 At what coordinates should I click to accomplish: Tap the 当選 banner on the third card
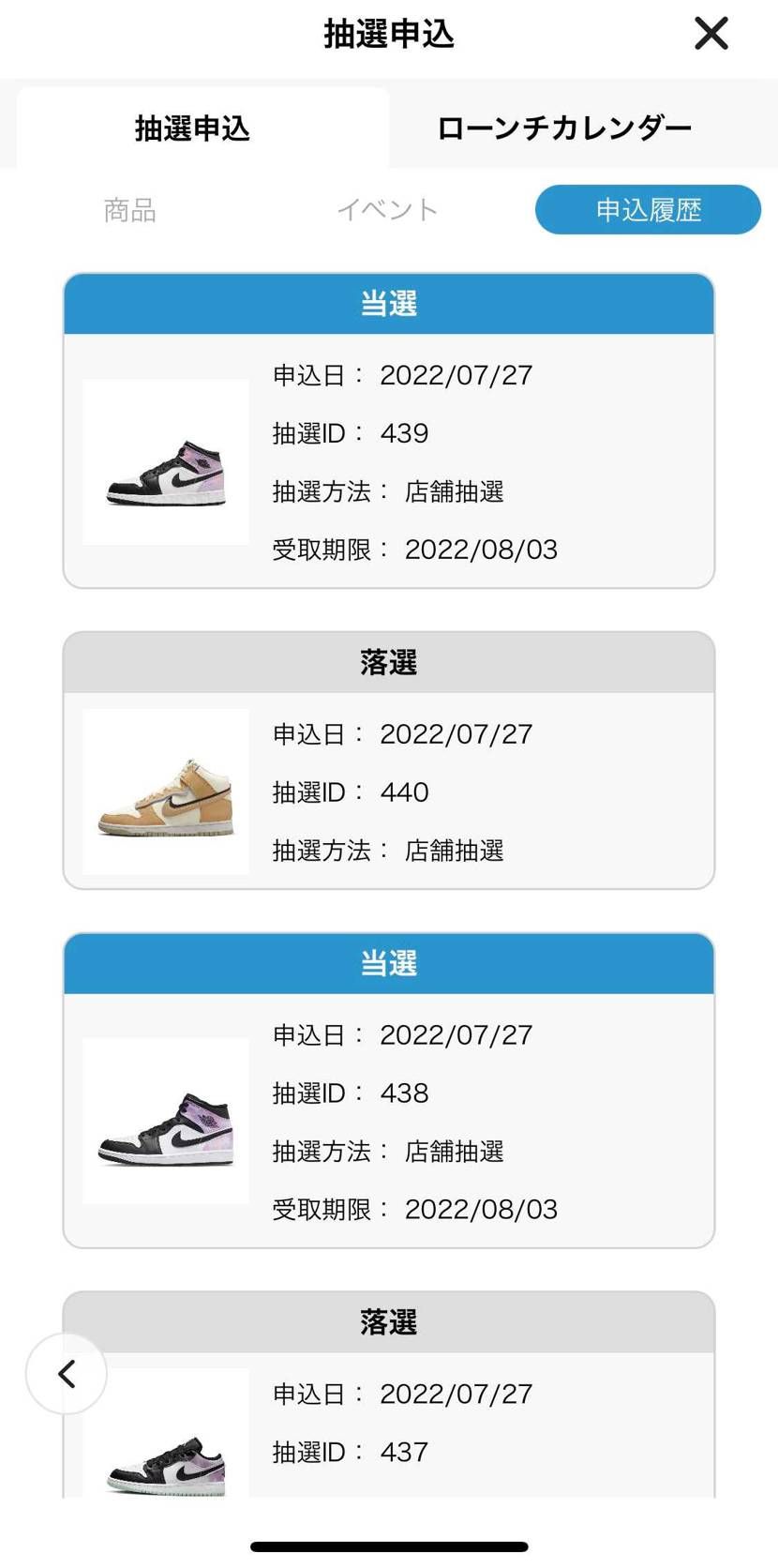pos(388,963)
